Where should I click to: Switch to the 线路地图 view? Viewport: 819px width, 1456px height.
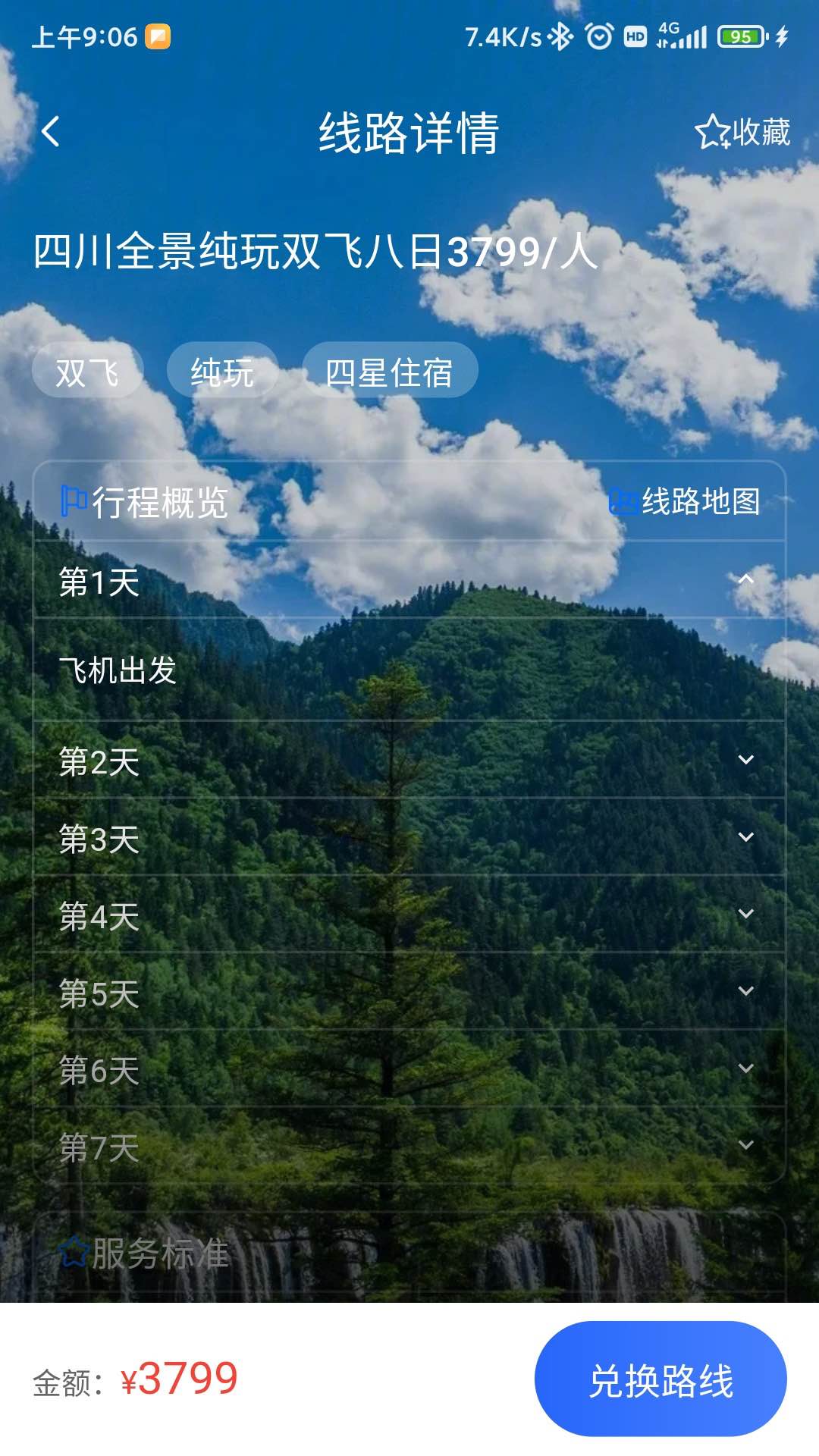coord(701,500)
